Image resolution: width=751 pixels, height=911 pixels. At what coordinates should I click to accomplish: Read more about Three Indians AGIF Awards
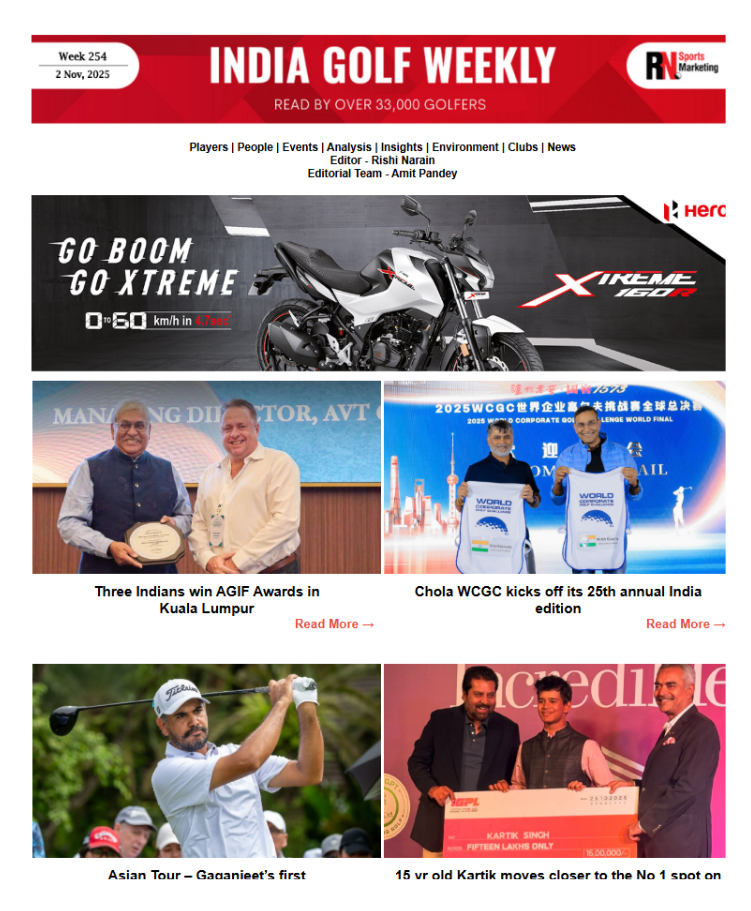[x=334, y=624]
